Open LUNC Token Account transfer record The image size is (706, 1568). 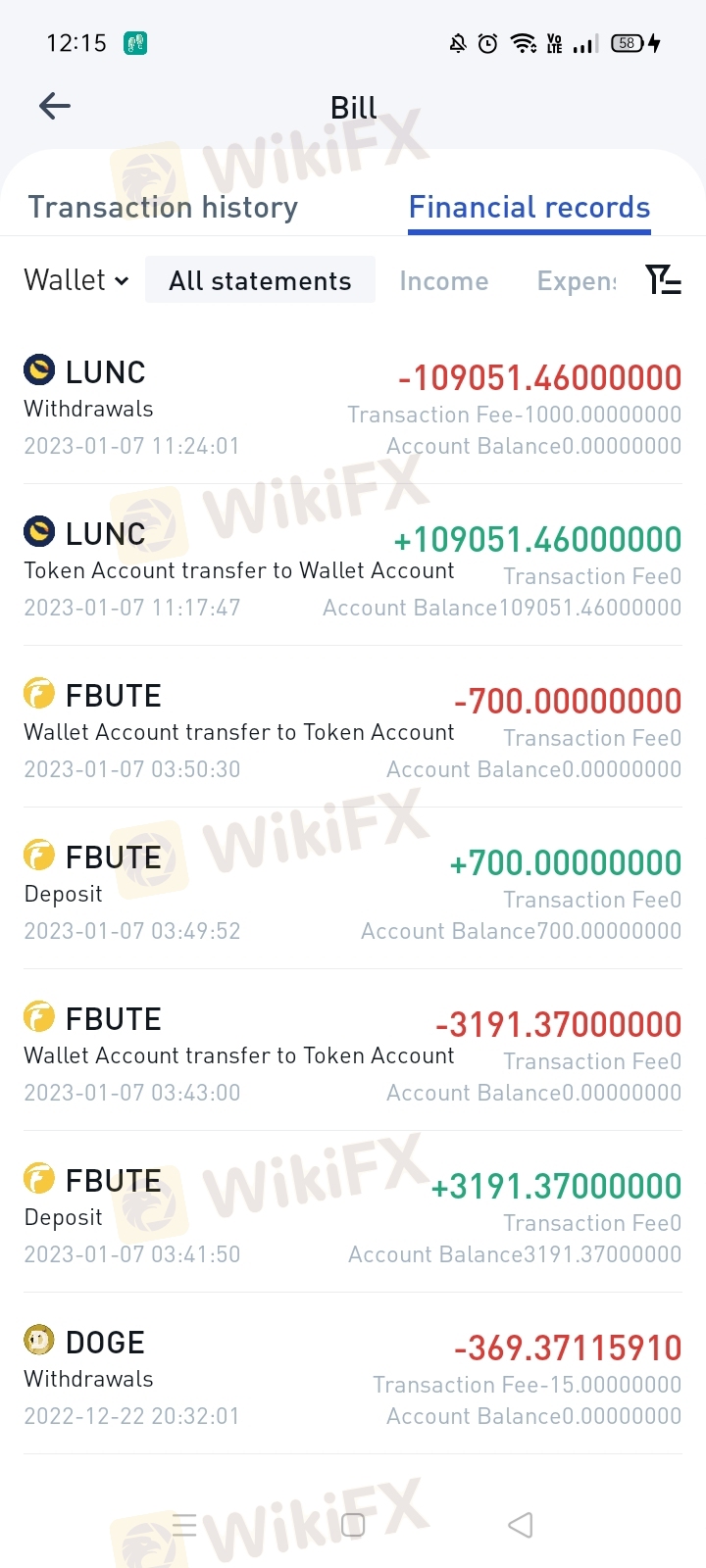353,569
